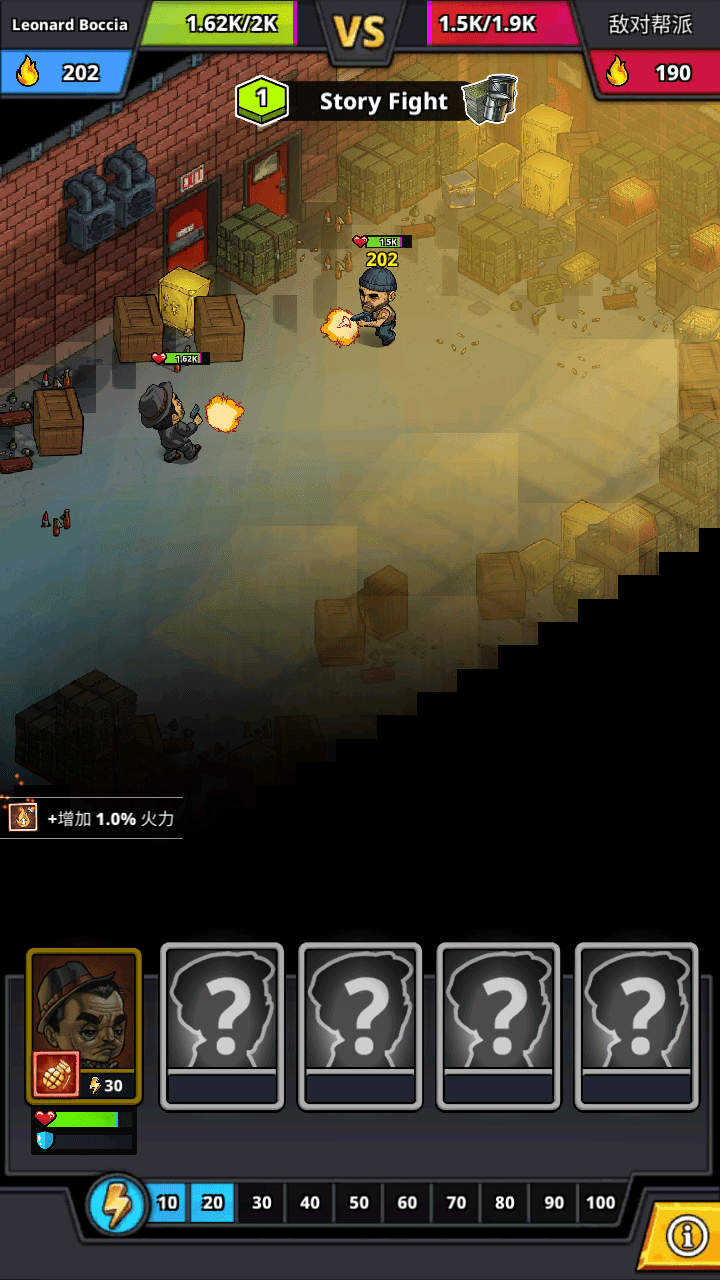Tap the info button in the bottom corner
720x1280 pixels.
686,1236
